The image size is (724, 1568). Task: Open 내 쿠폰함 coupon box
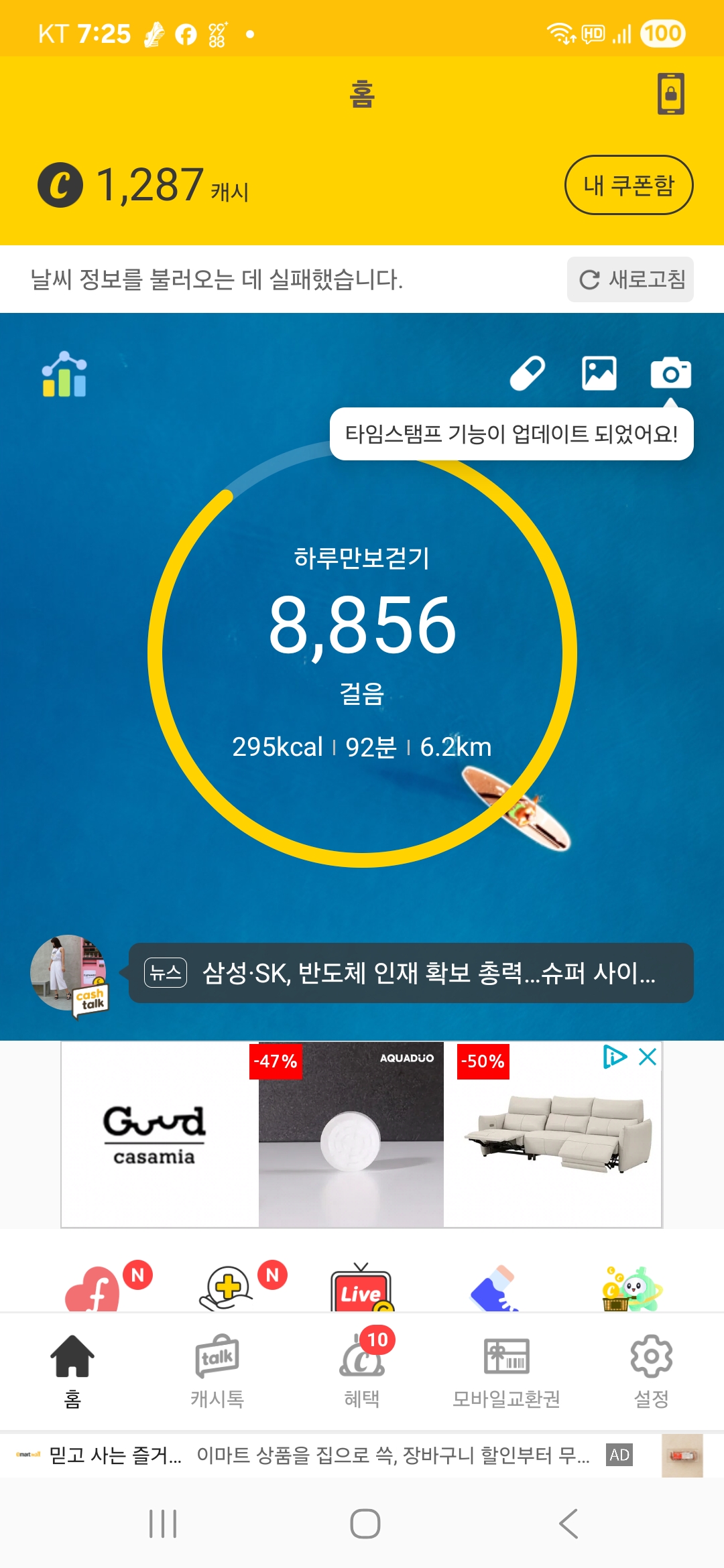tap(628, 185)
